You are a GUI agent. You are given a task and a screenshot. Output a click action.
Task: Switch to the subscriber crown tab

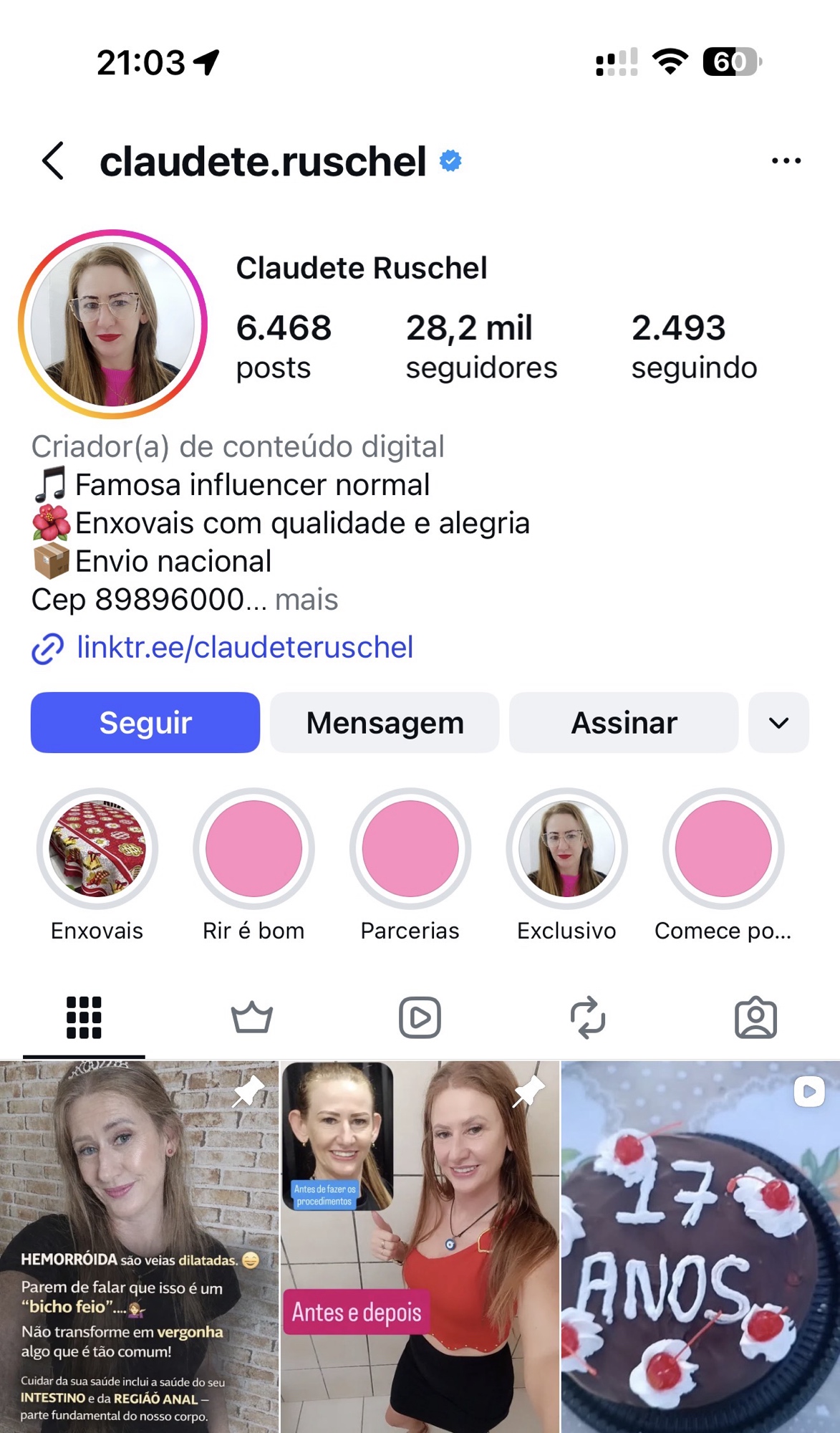click(x=252, y=1017)
